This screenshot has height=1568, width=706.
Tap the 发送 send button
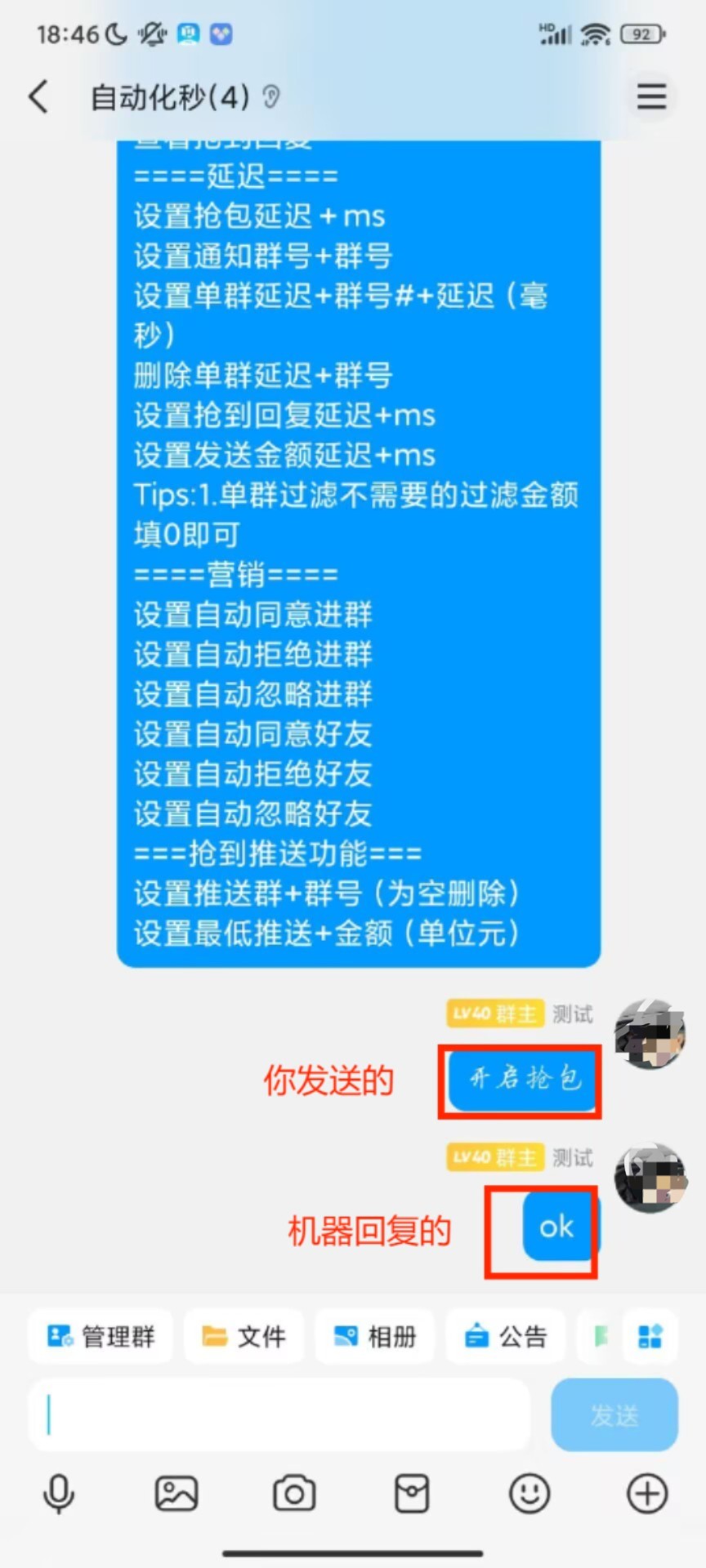click(614, 1414)
